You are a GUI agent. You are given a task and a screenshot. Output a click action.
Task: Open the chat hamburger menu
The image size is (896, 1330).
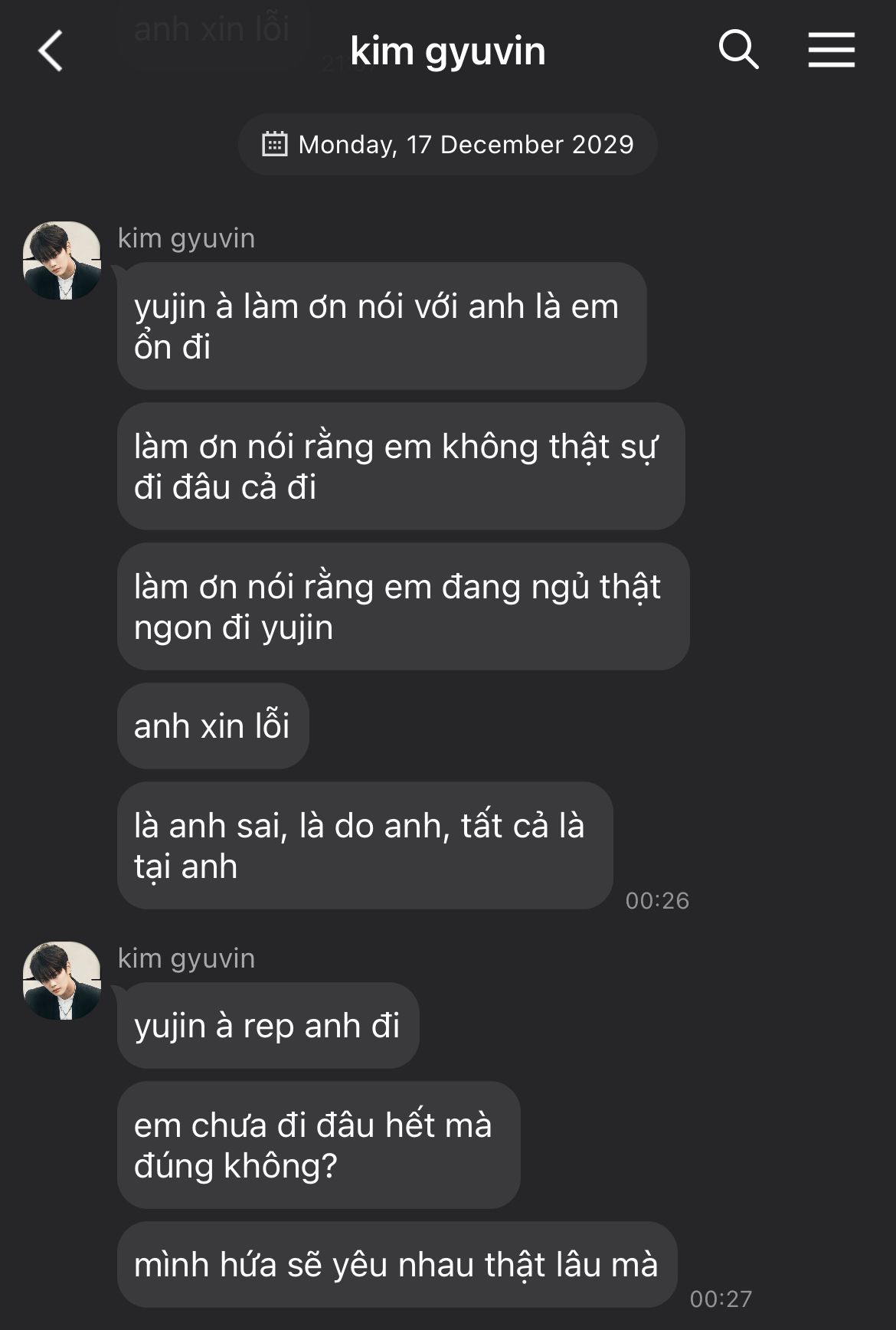[x=831, y=51]
